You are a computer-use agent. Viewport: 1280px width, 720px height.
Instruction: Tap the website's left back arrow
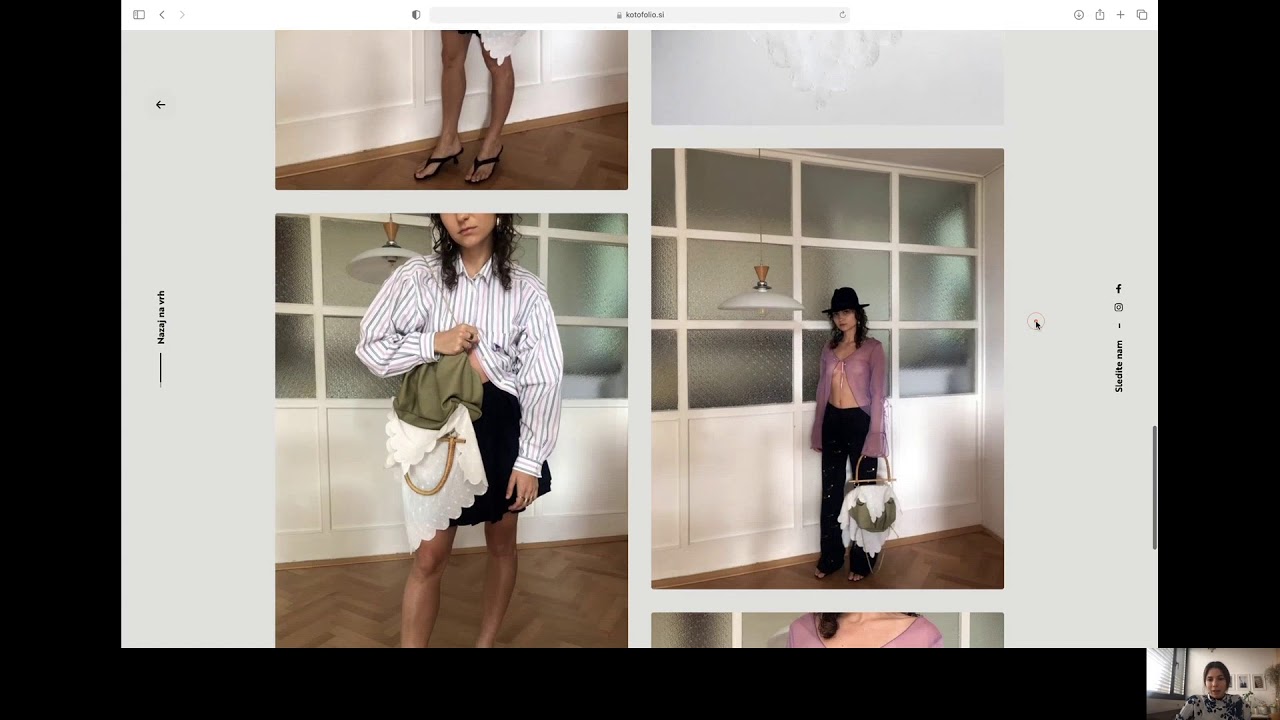coord(160,105)
